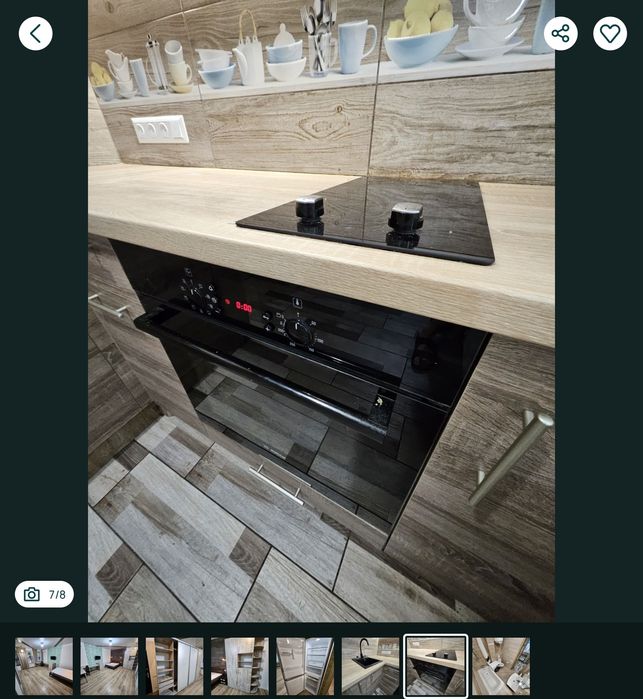The height and width of the screenshot is (699, 643).
Task: Select the highlighted seventh oven thumbnail
Action: click(436, 666)
